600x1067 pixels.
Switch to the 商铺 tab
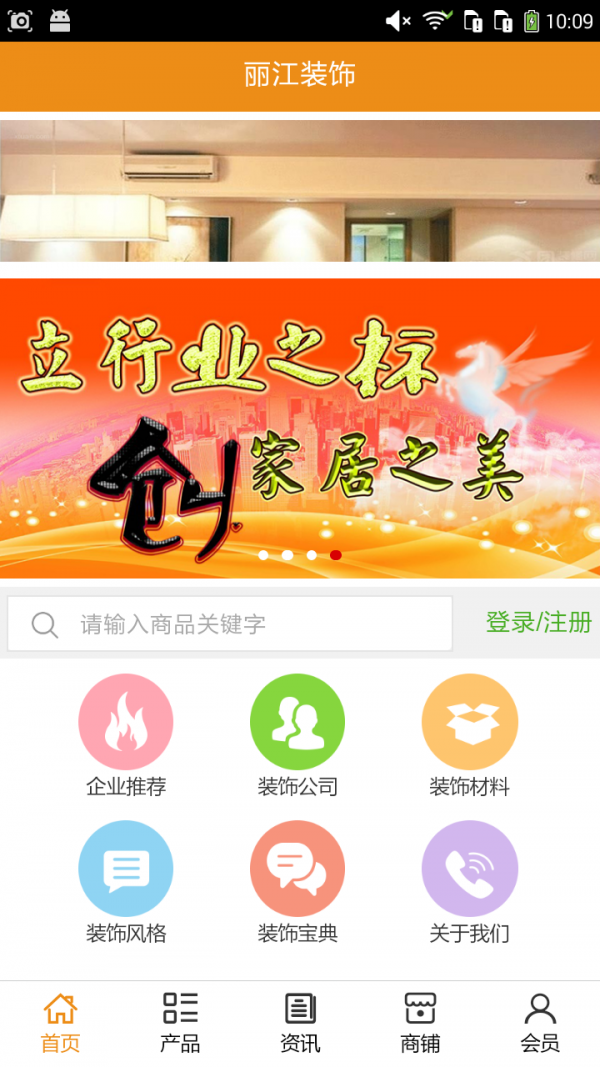click(420, 1023)
